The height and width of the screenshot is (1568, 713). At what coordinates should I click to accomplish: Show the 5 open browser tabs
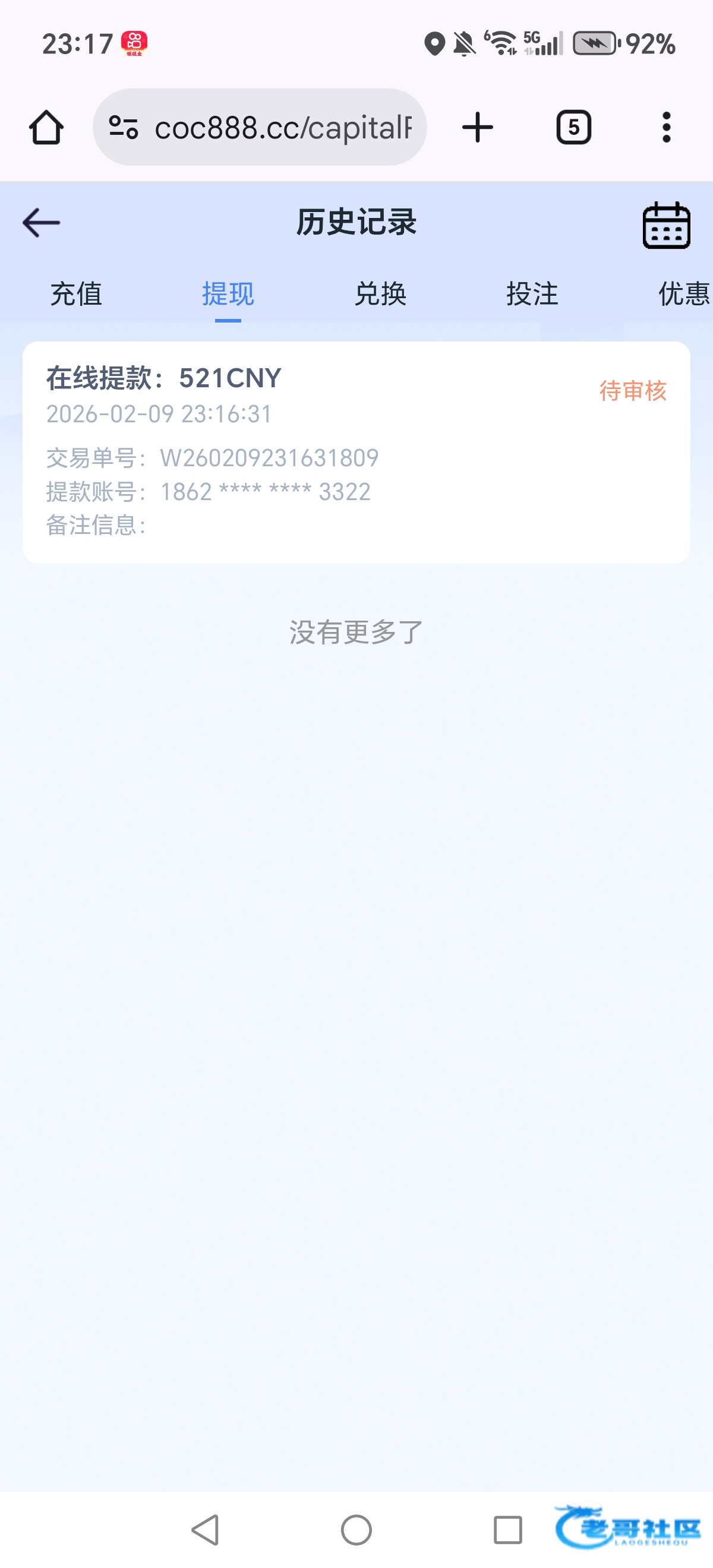point(573,127)
